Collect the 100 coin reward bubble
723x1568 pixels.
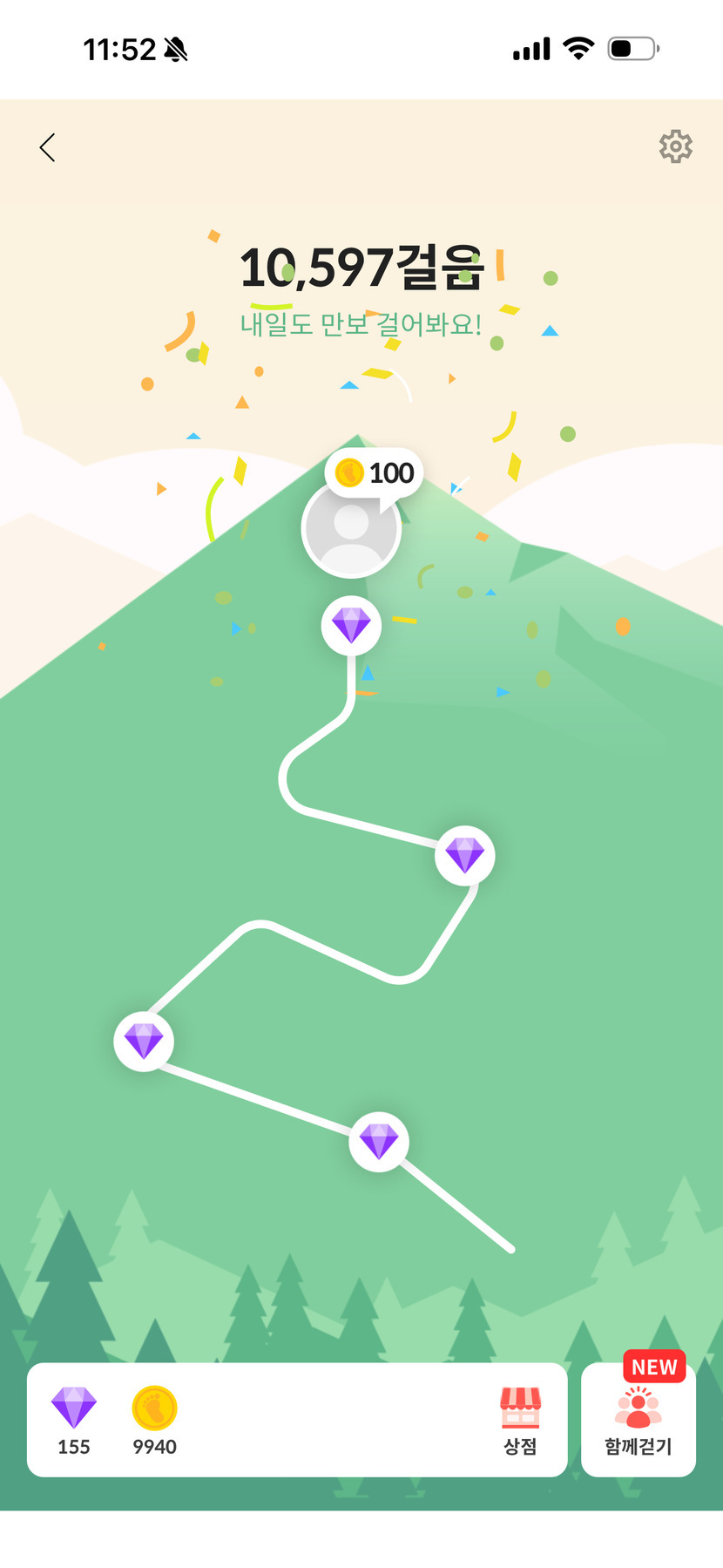point(375,472)
